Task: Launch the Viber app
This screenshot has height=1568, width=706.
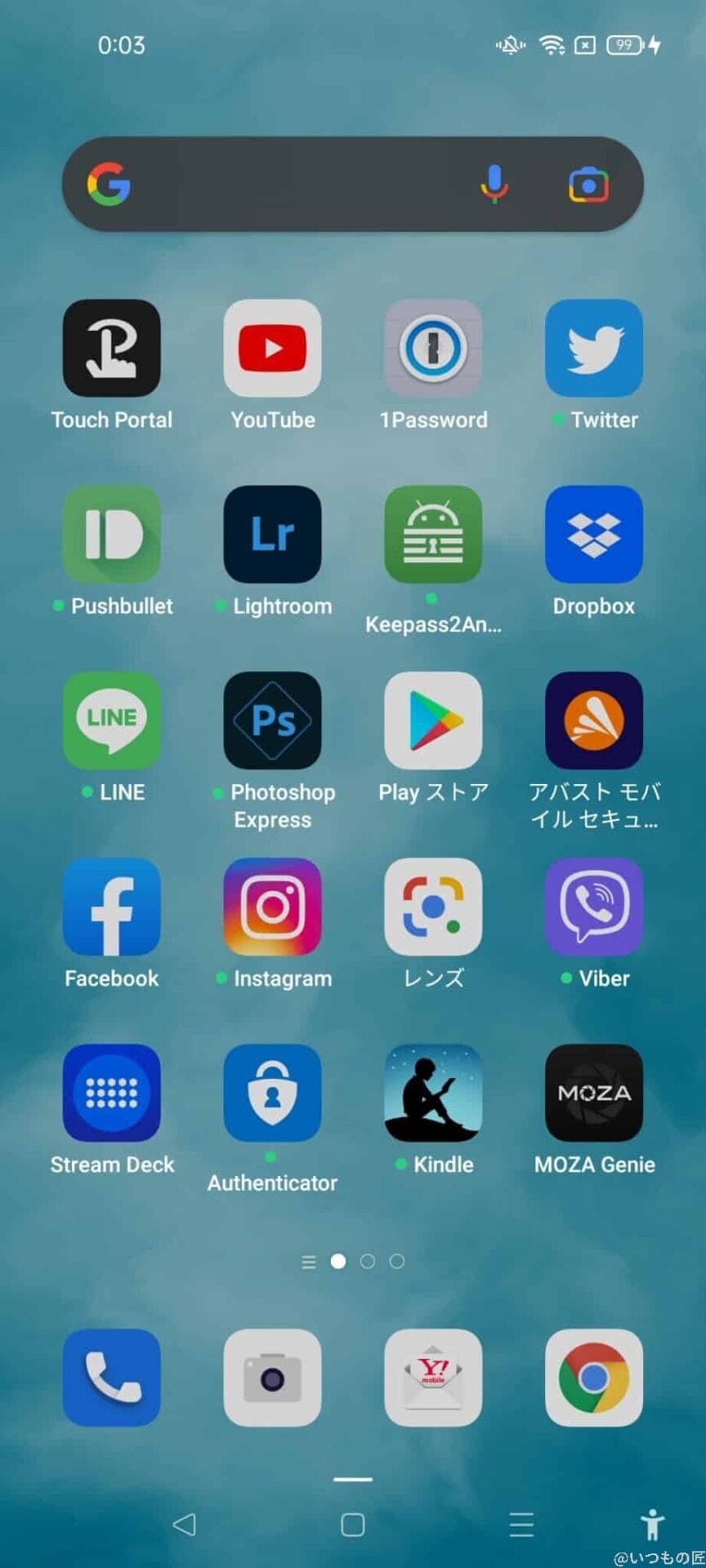Action: 594,907
